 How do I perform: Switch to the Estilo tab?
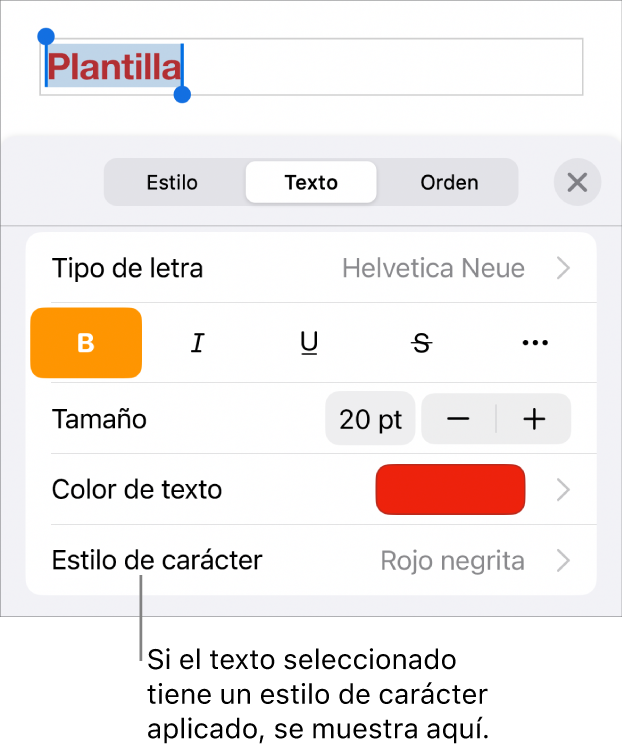(172, 183)
